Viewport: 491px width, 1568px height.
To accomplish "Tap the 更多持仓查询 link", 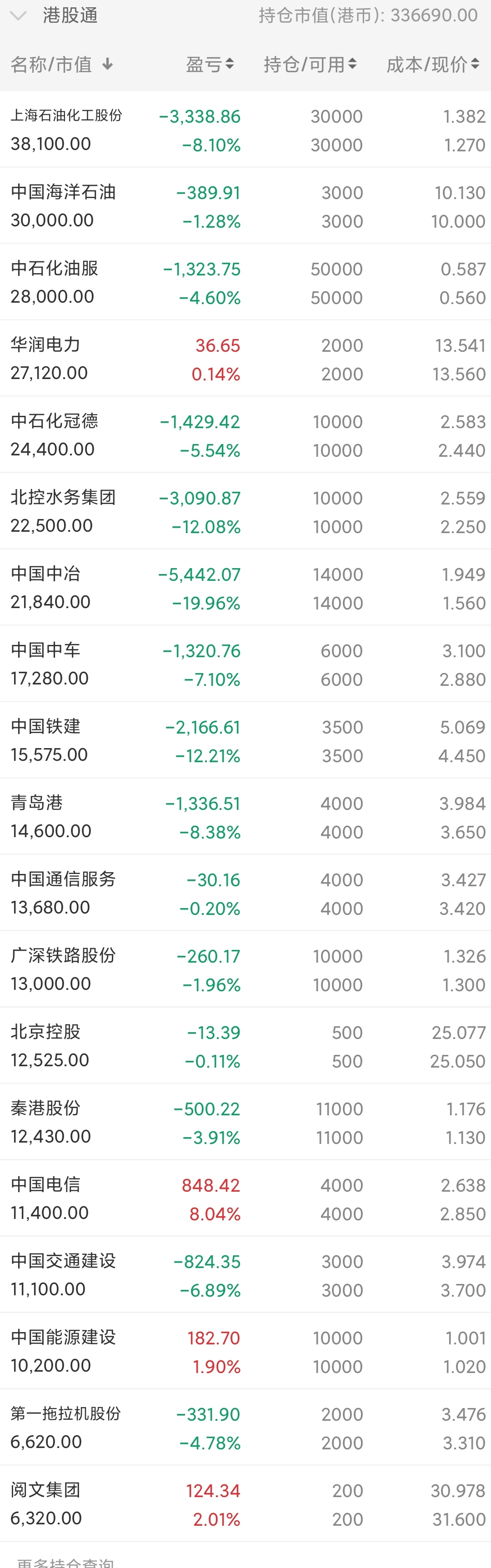I will pyautogui.click(x=66, y=1562).
